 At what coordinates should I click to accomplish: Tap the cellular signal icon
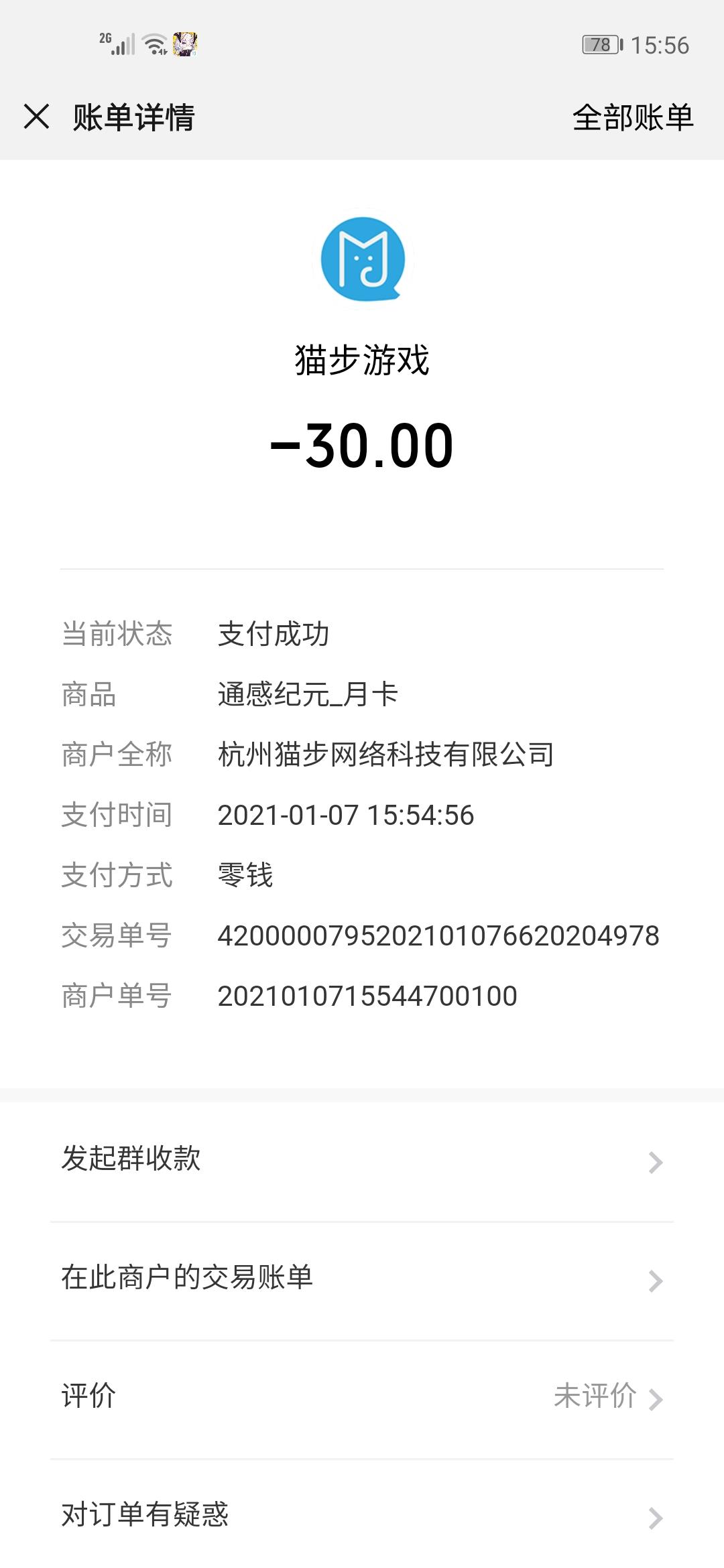[x=123, y=46]
